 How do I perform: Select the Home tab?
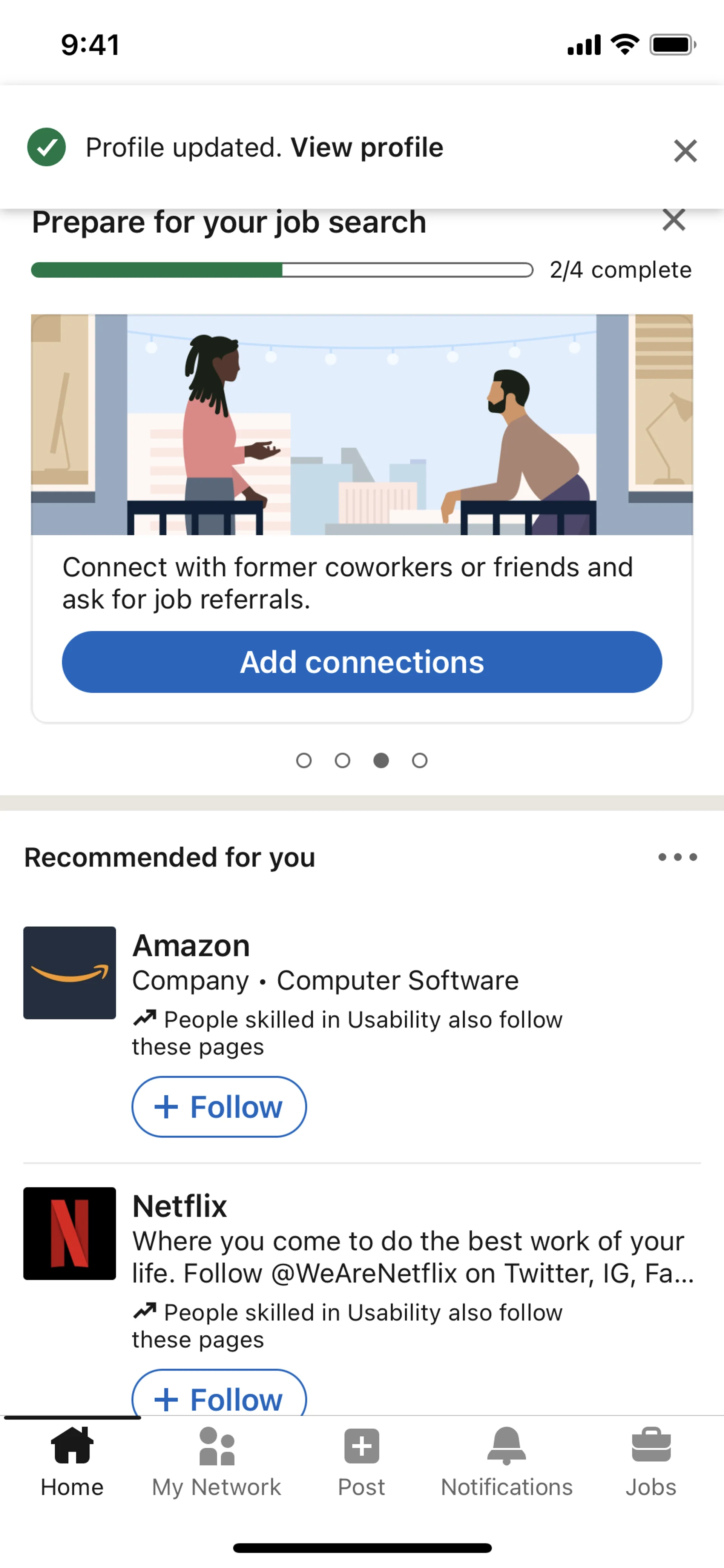point(72,1462)
